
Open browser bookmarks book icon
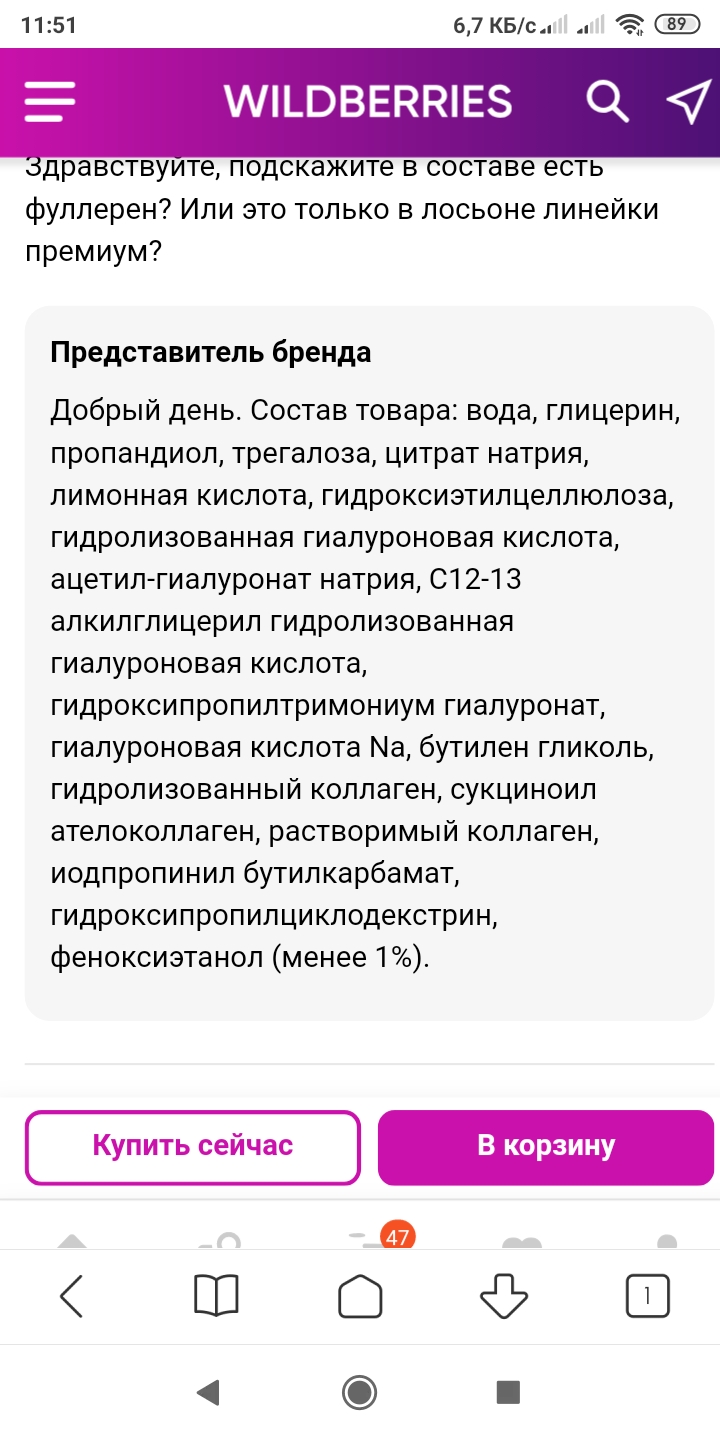pos(216,1297)
